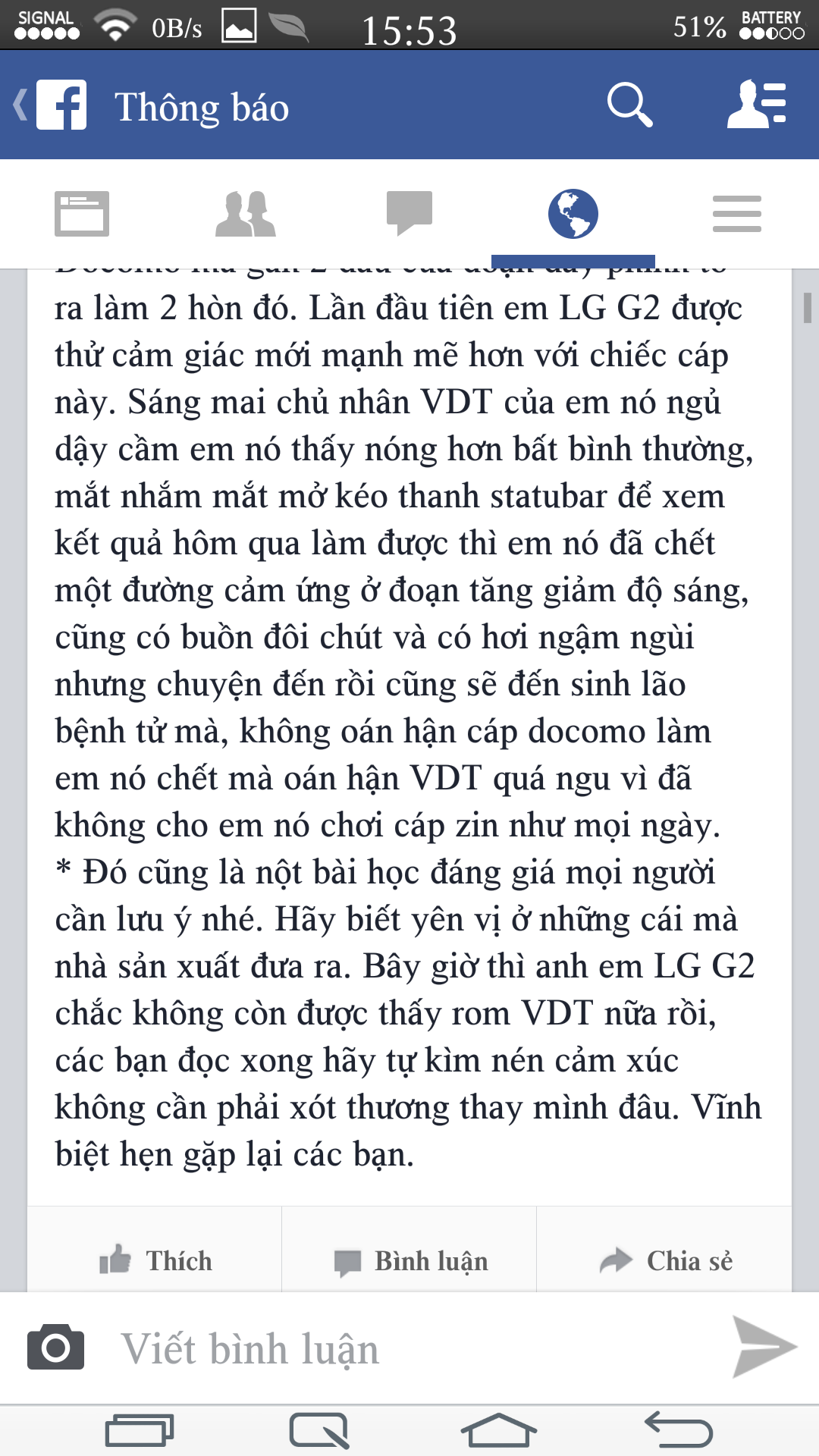
Task: Switch to the news feed tab
Action: 82,214
